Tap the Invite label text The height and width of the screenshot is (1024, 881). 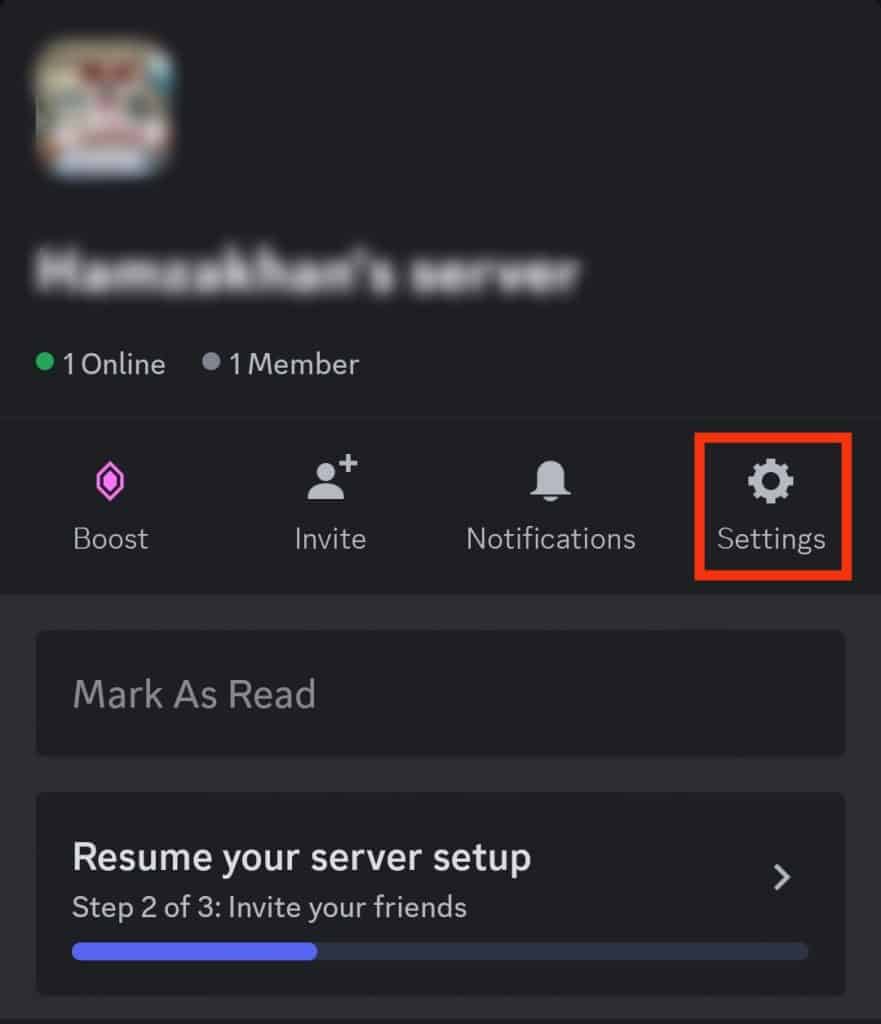(329, 539)
